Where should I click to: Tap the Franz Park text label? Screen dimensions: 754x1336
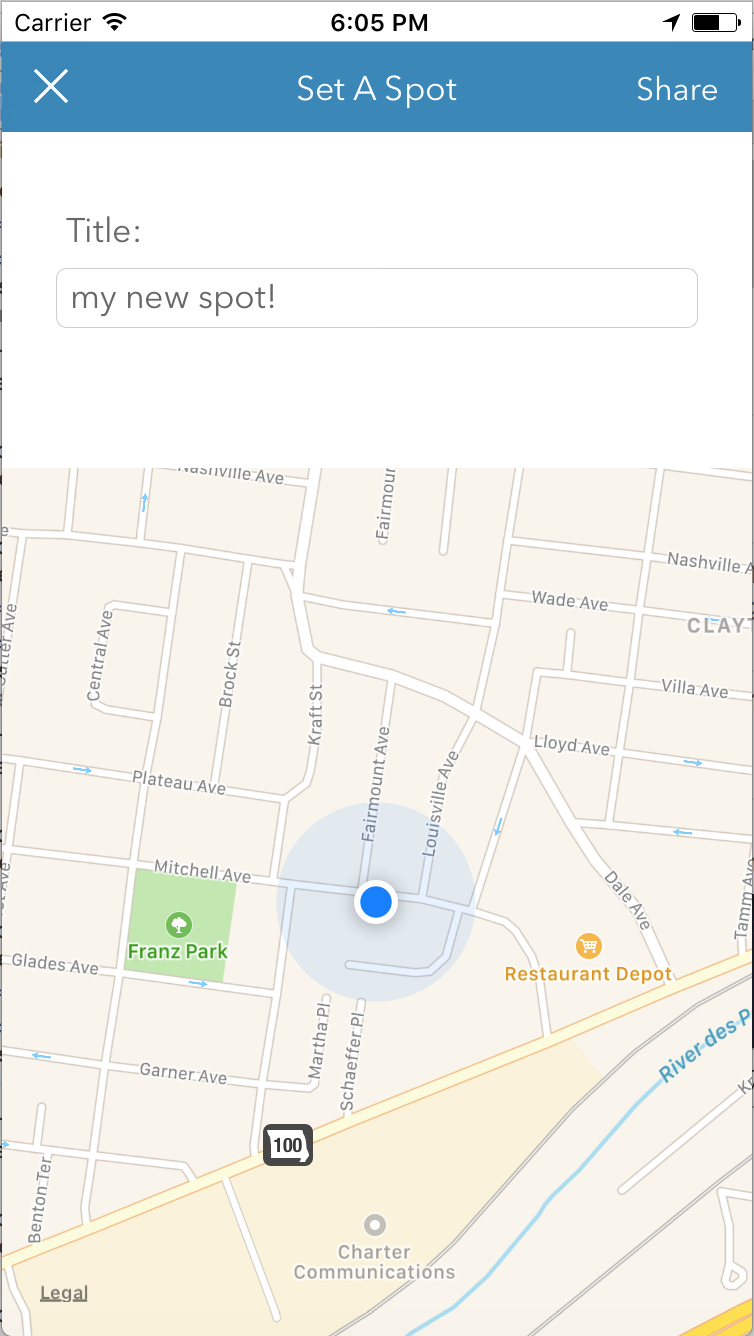pos(178,952)
